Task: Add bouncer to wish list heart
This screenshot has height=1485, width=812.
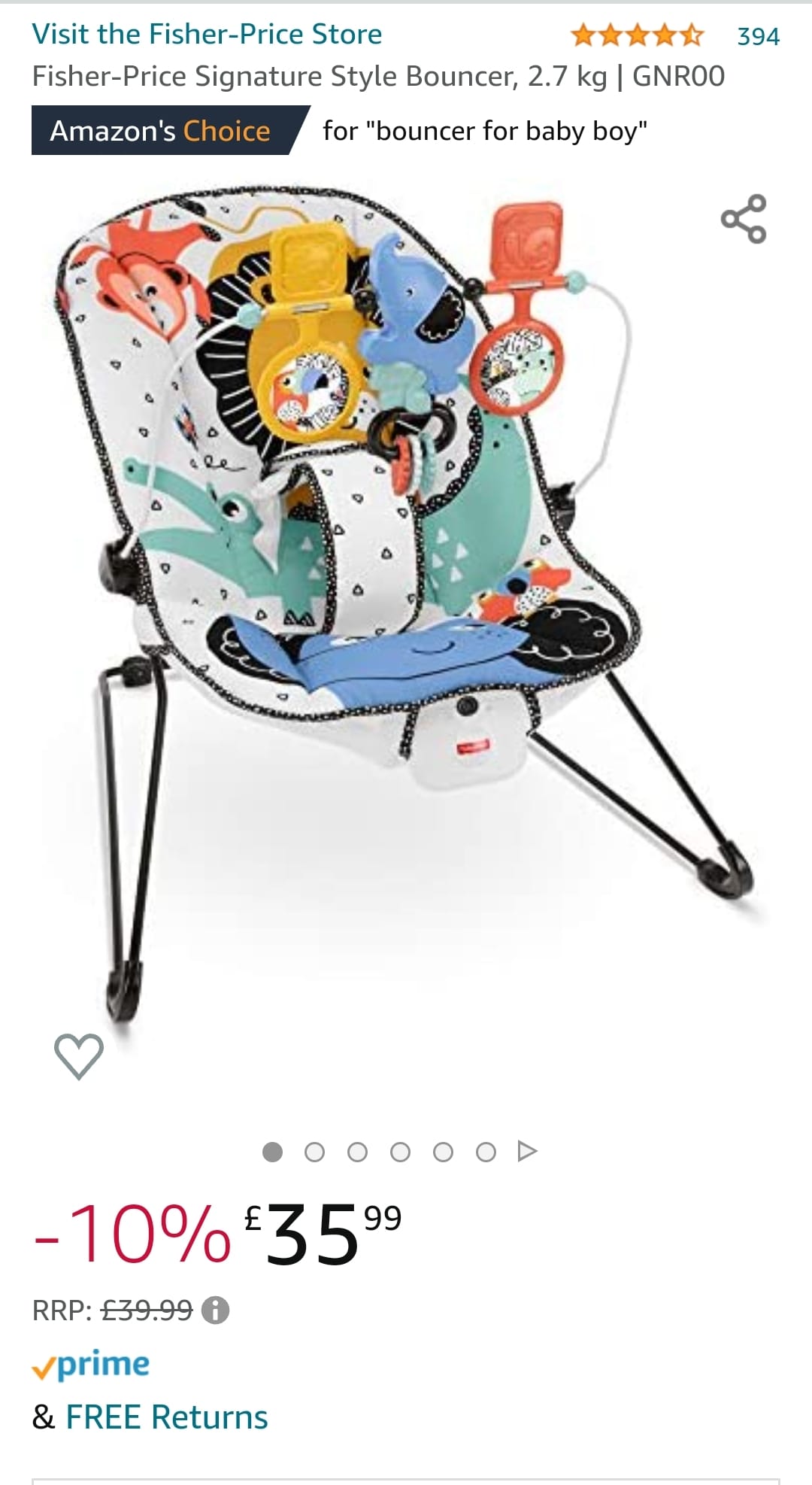Action: coord(79,1056)
